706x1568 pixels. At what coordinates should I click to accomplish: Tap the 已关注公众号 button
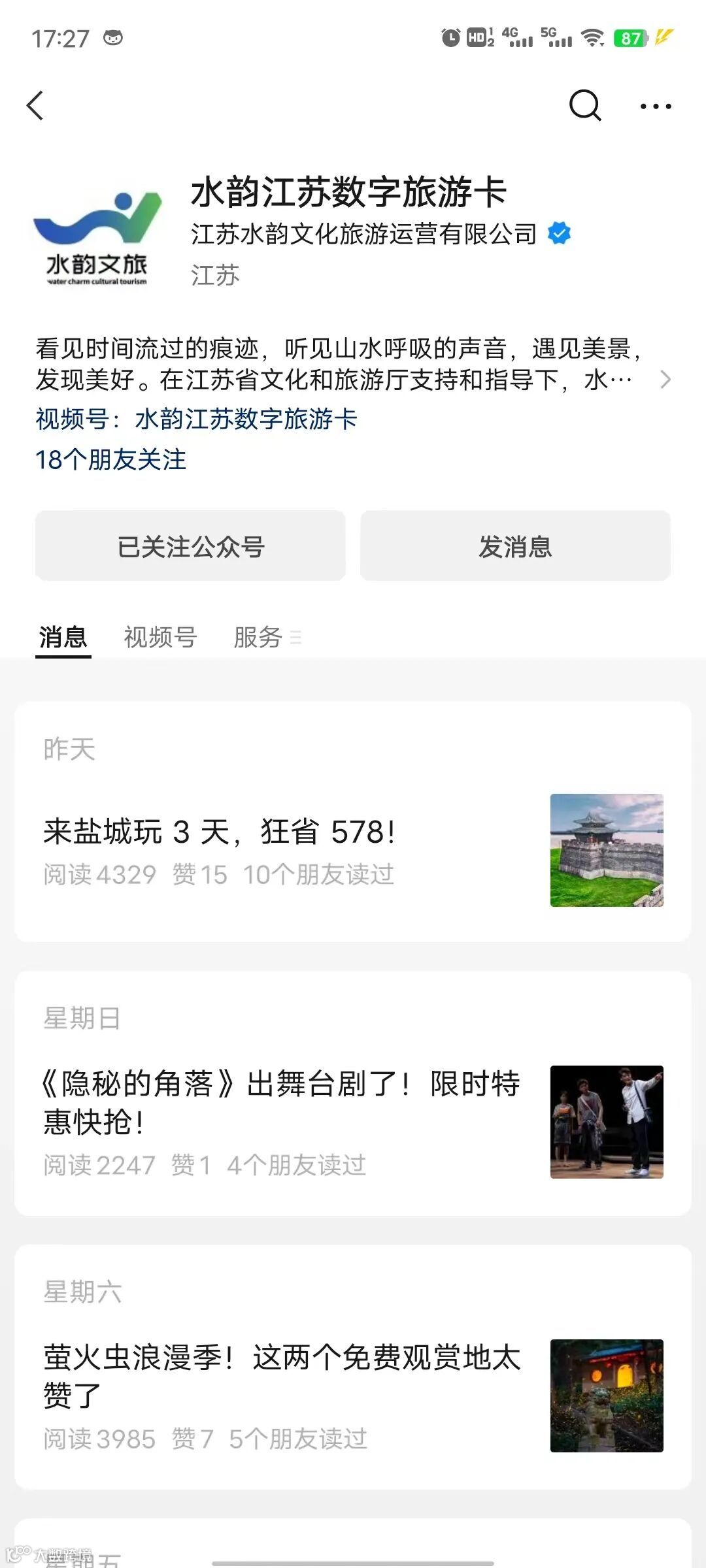[190, 546]
